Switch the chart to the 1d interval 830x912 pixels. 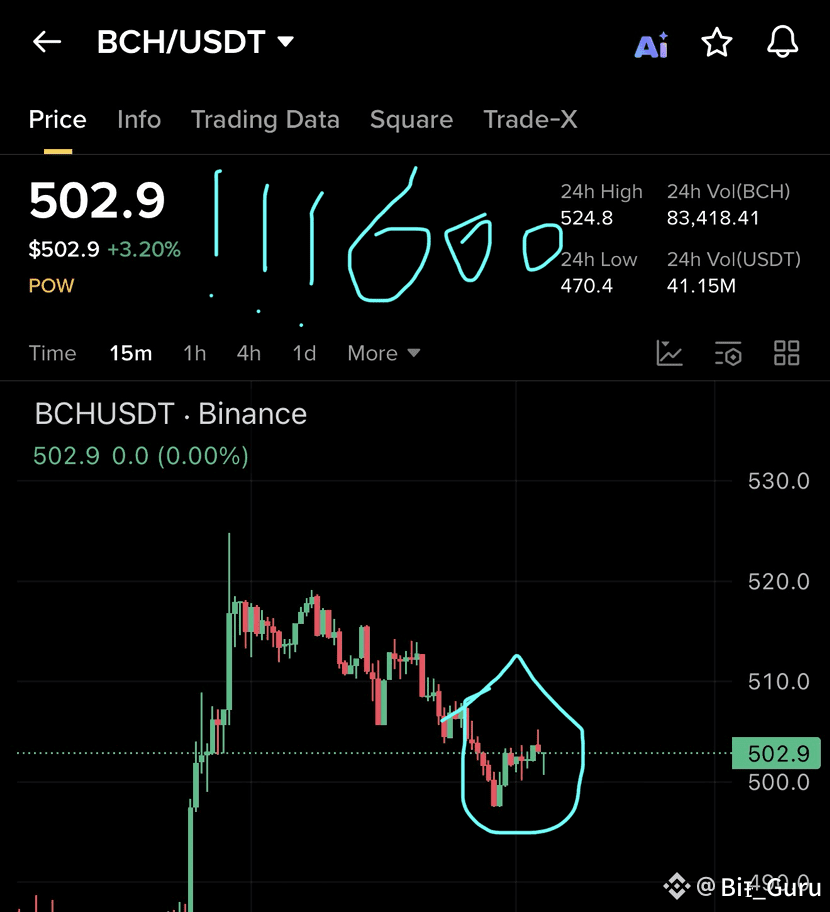[x=304, y=353]
